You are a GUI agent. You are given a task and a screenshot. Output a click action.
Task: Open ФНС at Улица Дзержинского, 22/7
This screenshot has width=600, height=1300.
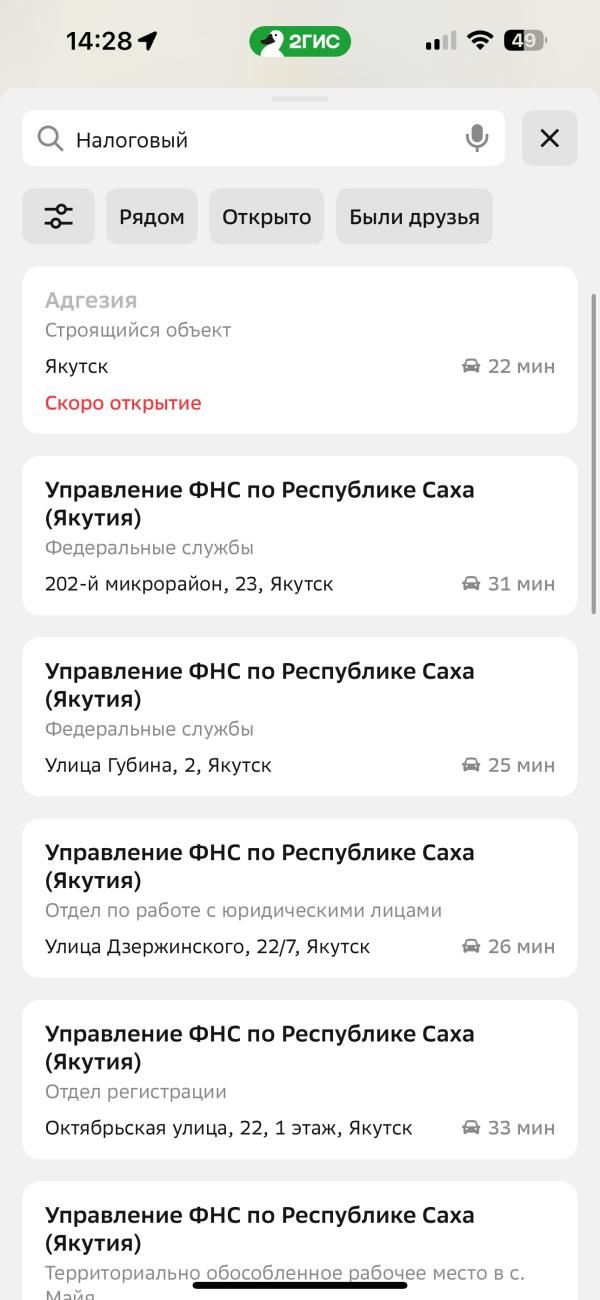[300, 897]
